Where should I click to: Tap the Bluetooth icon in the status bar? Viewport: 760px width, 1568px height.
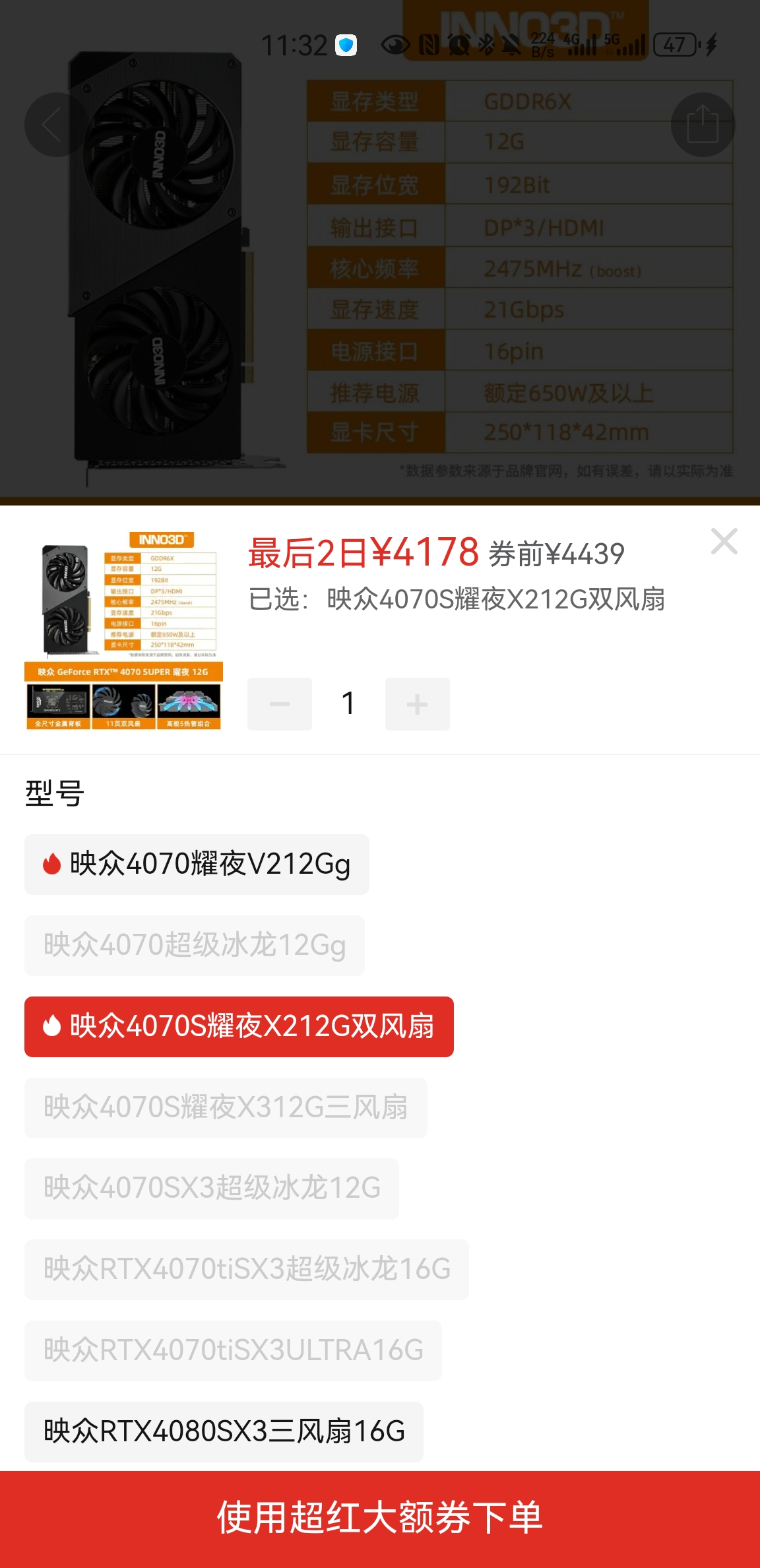click(487, 44)
